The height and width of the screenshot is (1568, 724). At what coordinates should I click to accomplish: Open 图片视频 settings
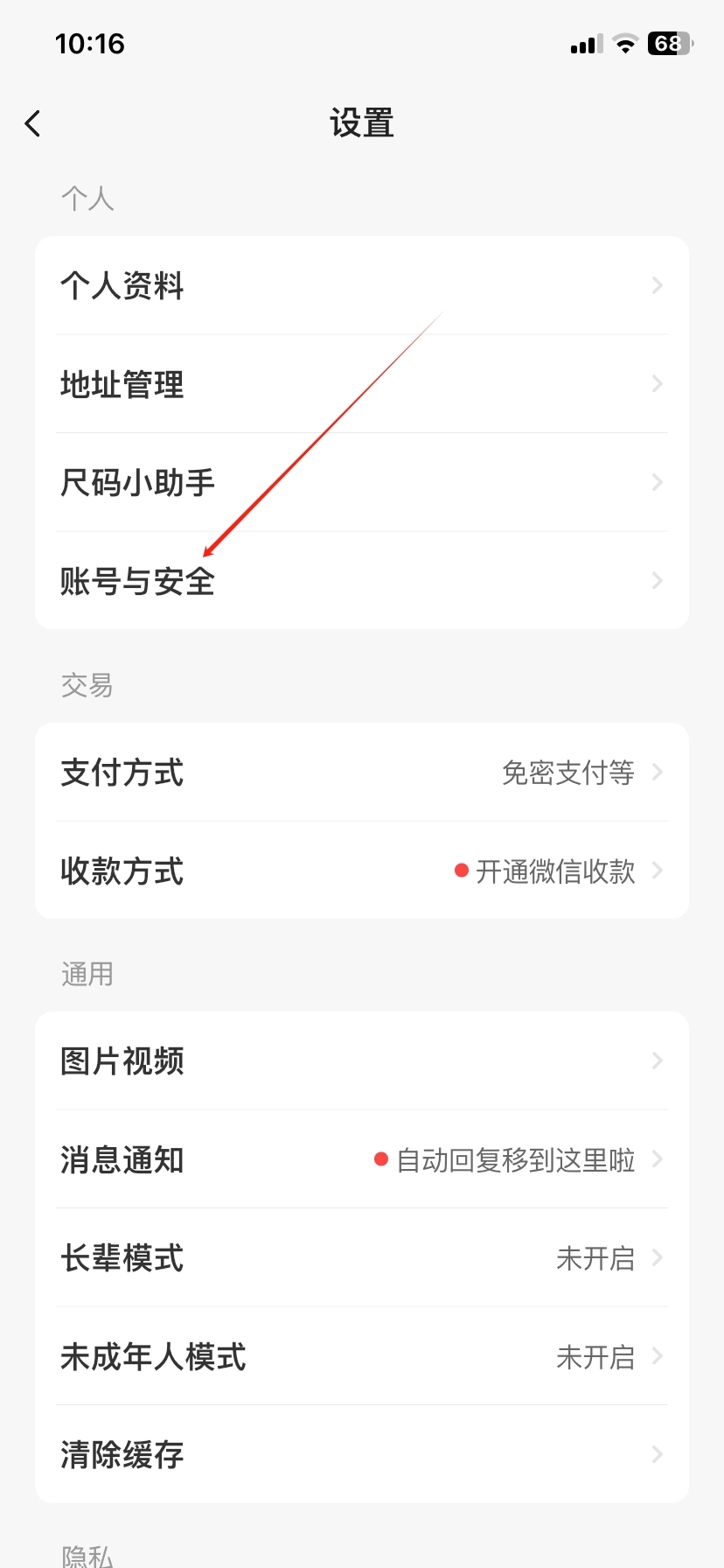[x=362, y=1061]
